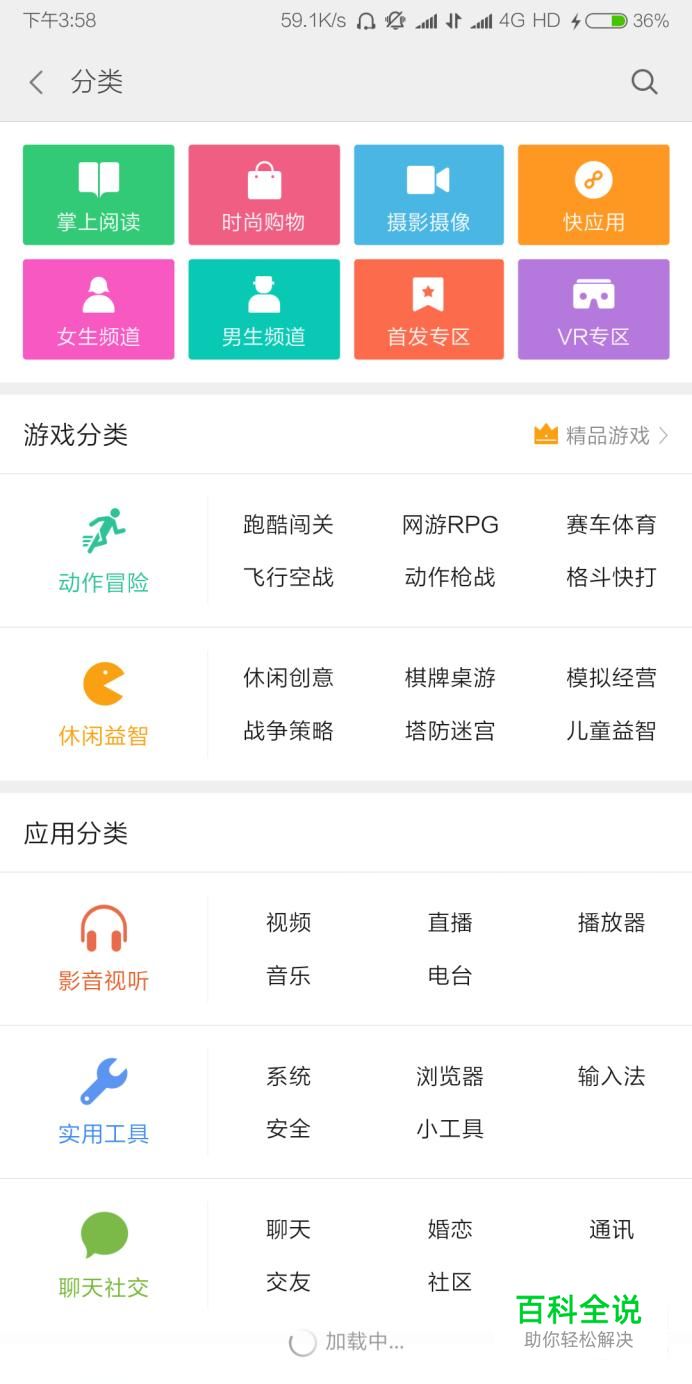Choose the 跑酷闯关 subcategory

[288, 525]
